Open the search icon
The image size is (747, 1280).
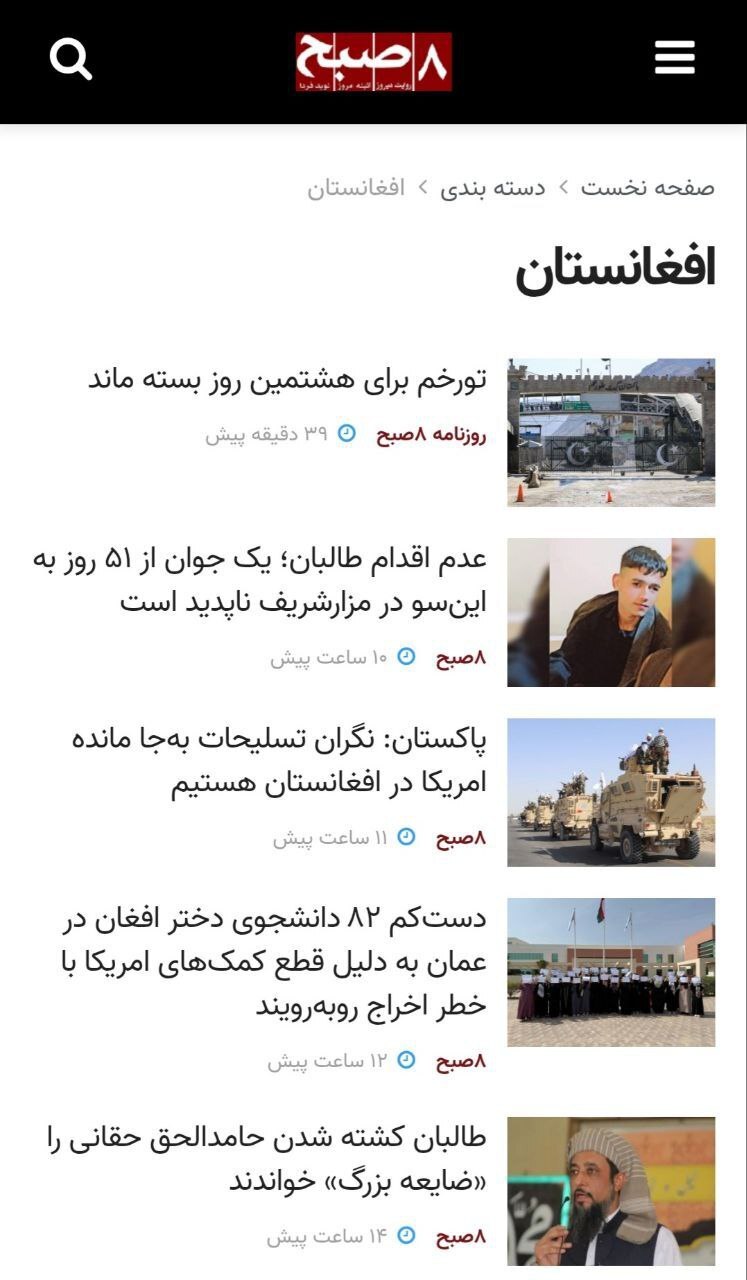coord(71,60)
